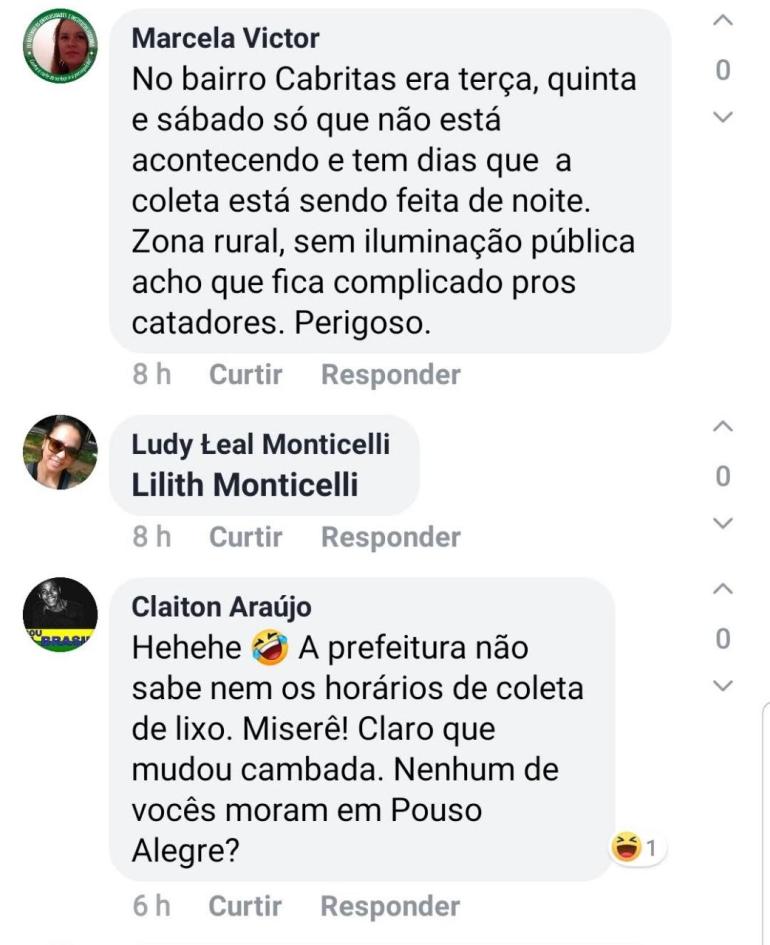Visit Claiton Araújo's profile via name
770x945 pixels.
click(221, 607)
